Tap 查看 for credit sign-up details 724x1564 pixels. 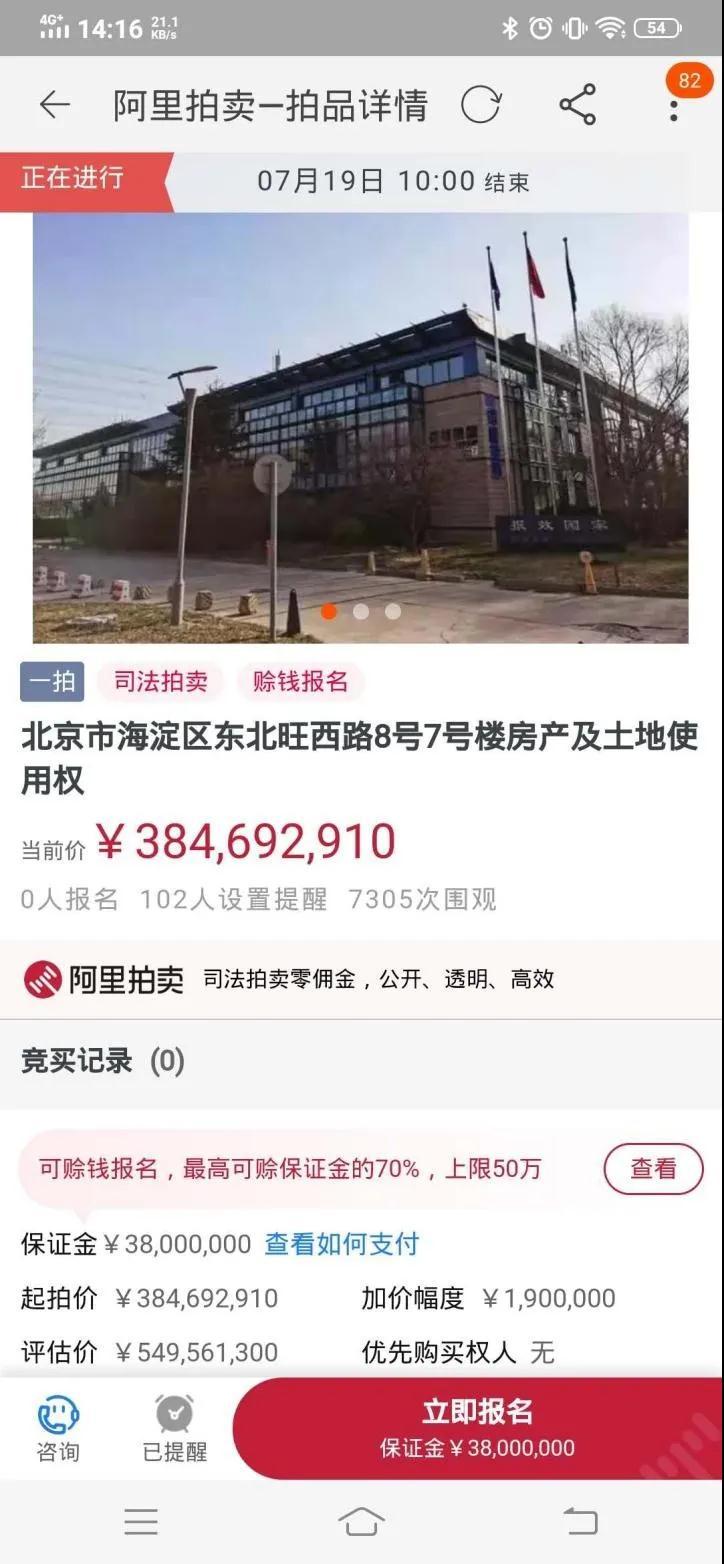(x=653, y=1168)
